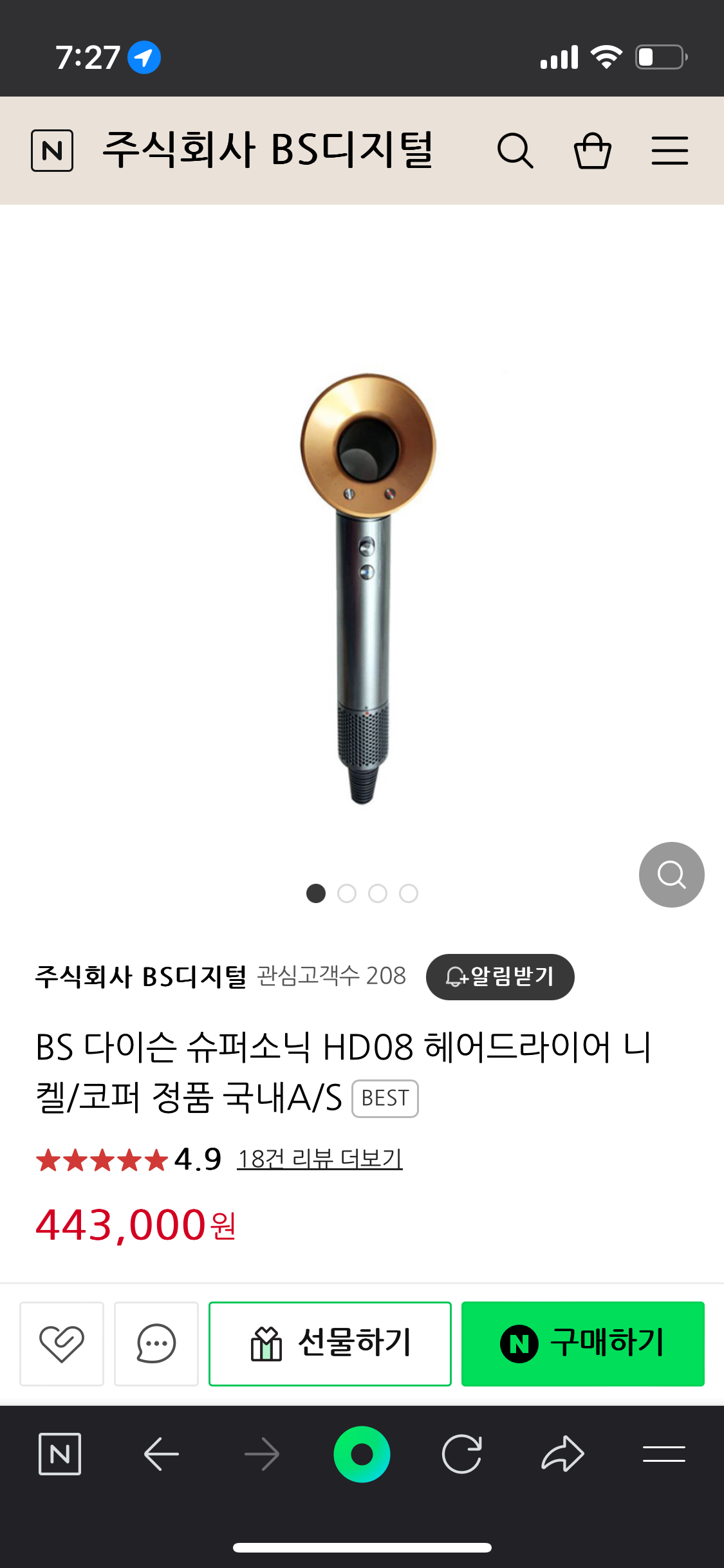Image resolution: width=724 pixels, height=1568 pixels.
Task: Open the N button in bottom toolbar
Action: [60, 1454]
